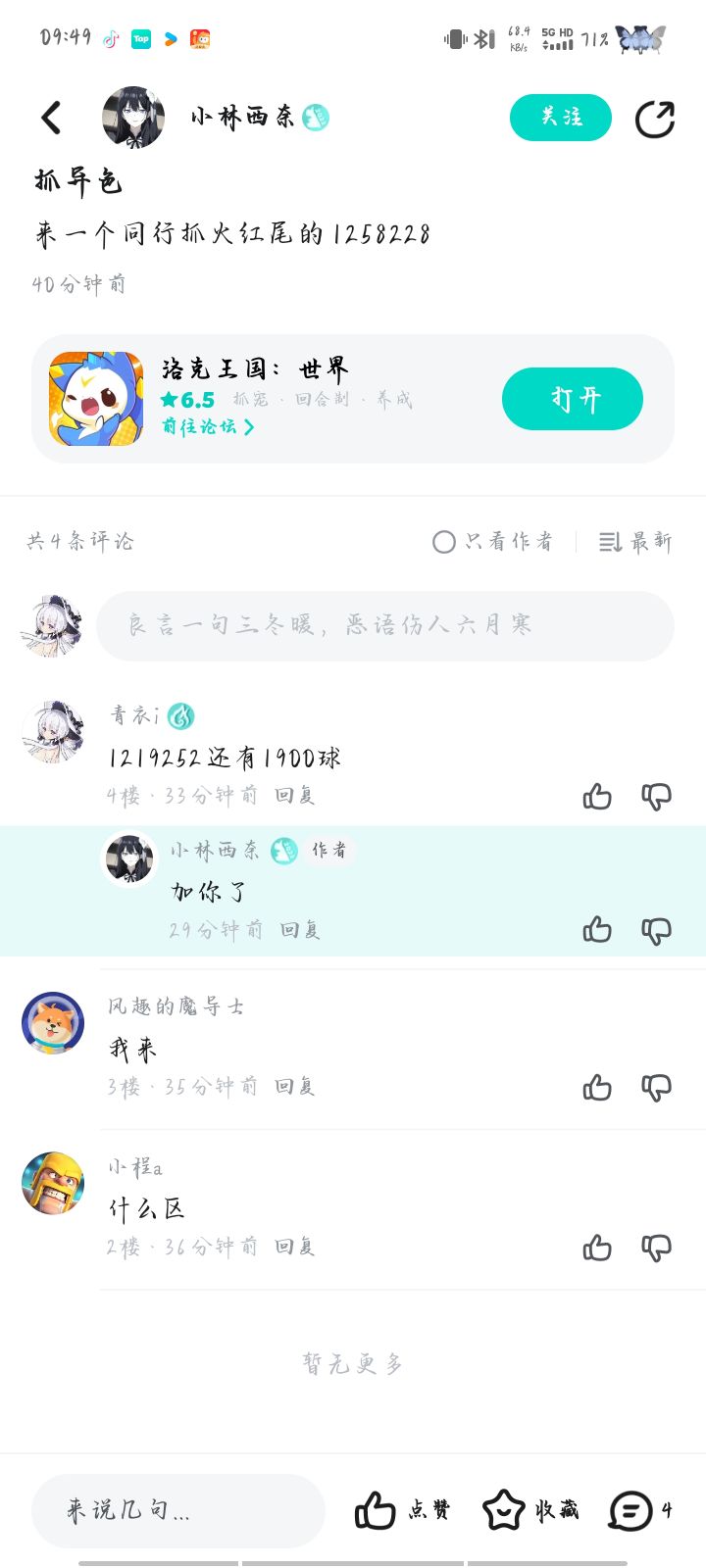706x1568 pixels.
Task: Dislike 小程a's comment with thumbs-down icon
Action: pos(656,1248)
